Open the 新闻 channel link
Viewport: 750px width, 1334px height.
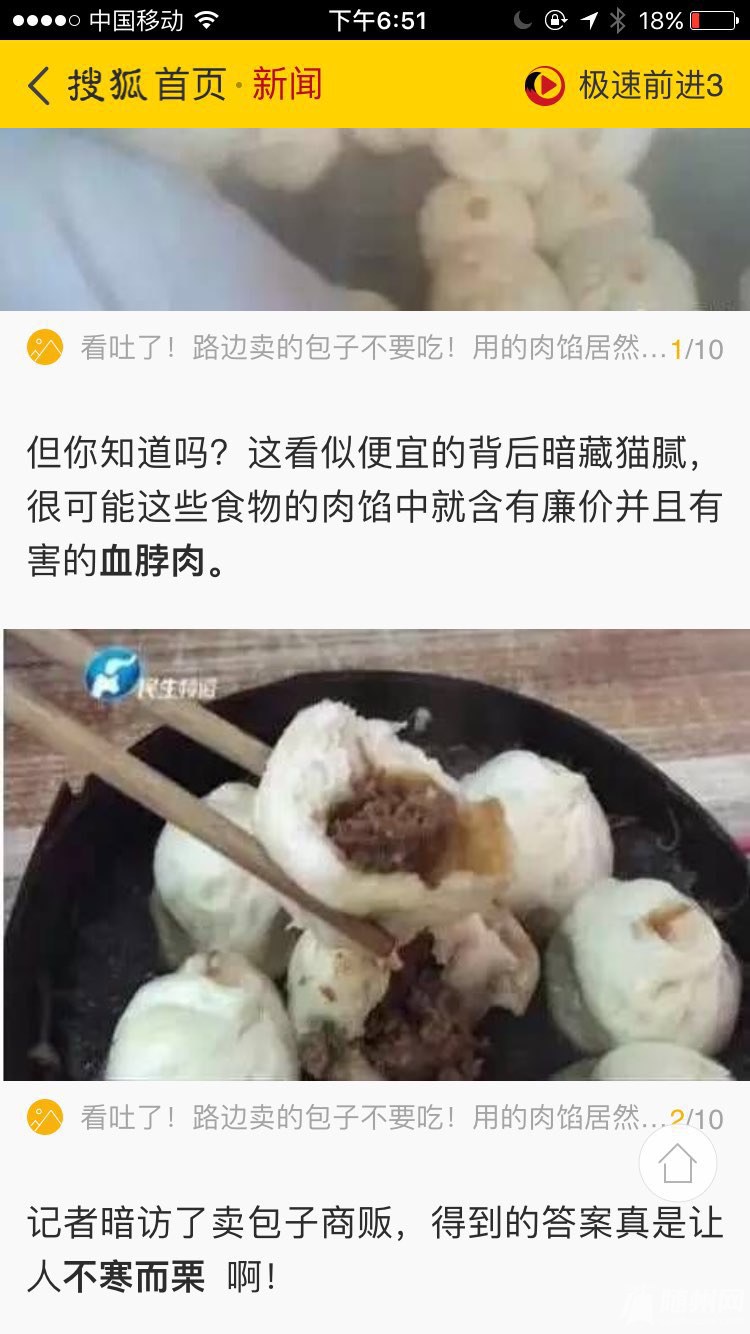point(287,86)
